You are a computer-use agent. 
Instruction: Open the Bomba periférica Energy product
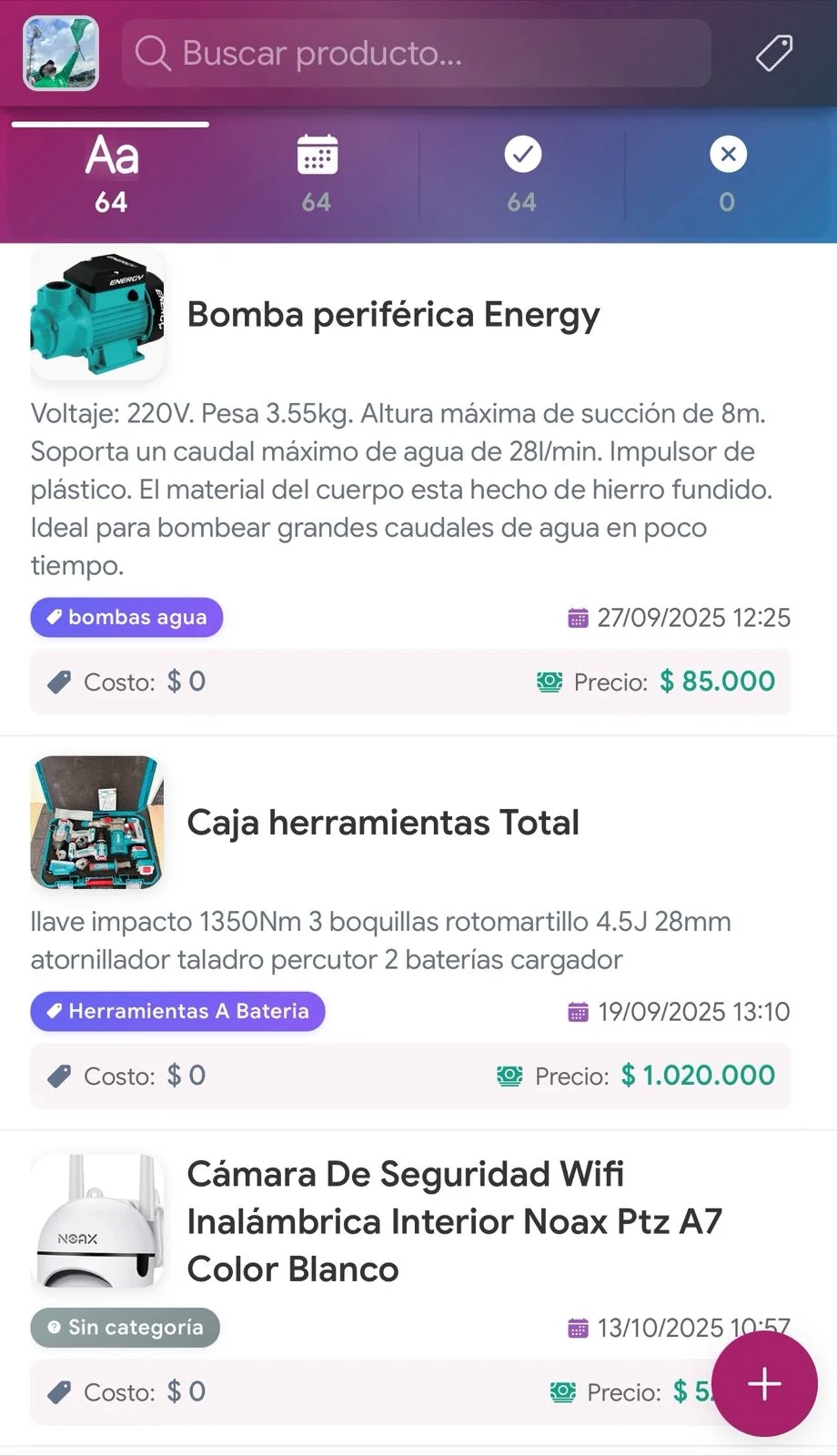pyautogui.click(x=393, y=315)
